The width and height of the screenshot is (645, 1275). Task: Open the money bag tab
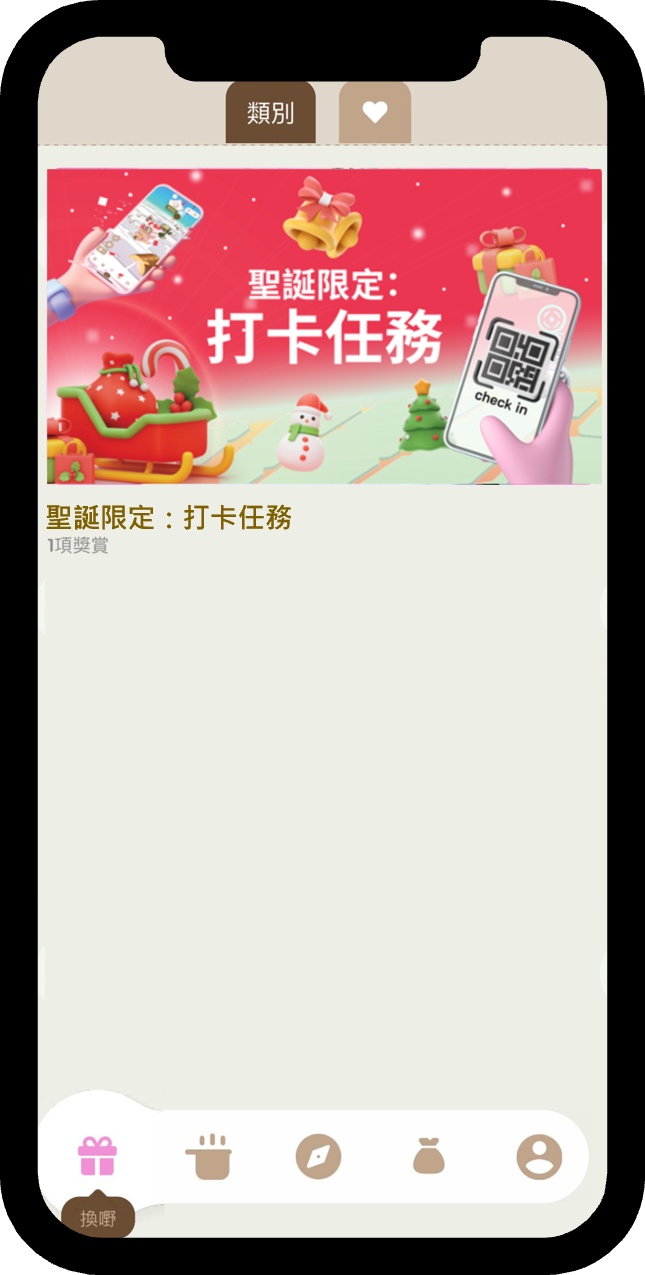(428, 1158)
